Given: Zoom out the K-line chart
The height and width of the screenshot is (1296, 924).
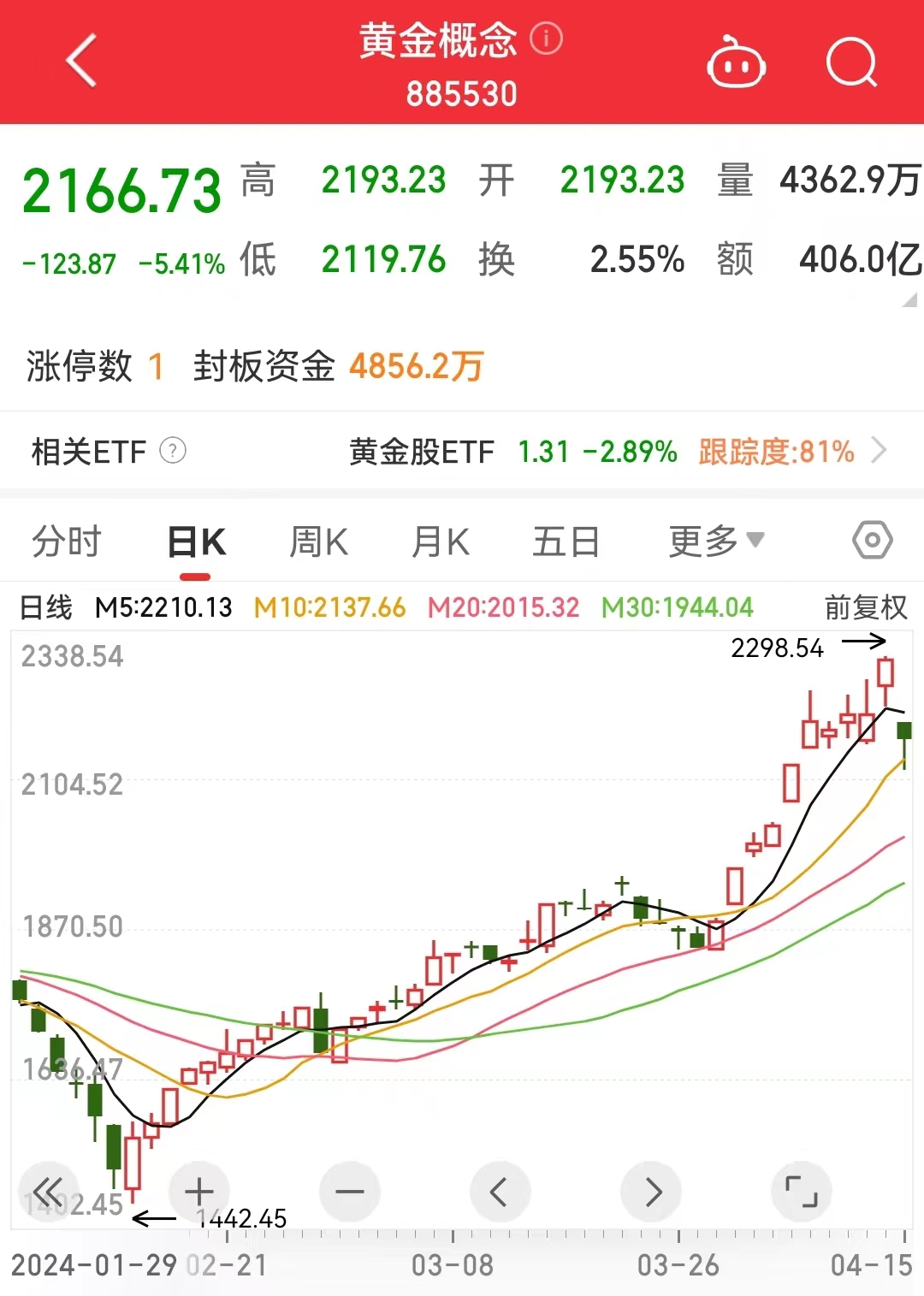Looking at the screenshot, I should coord(350,1192).
